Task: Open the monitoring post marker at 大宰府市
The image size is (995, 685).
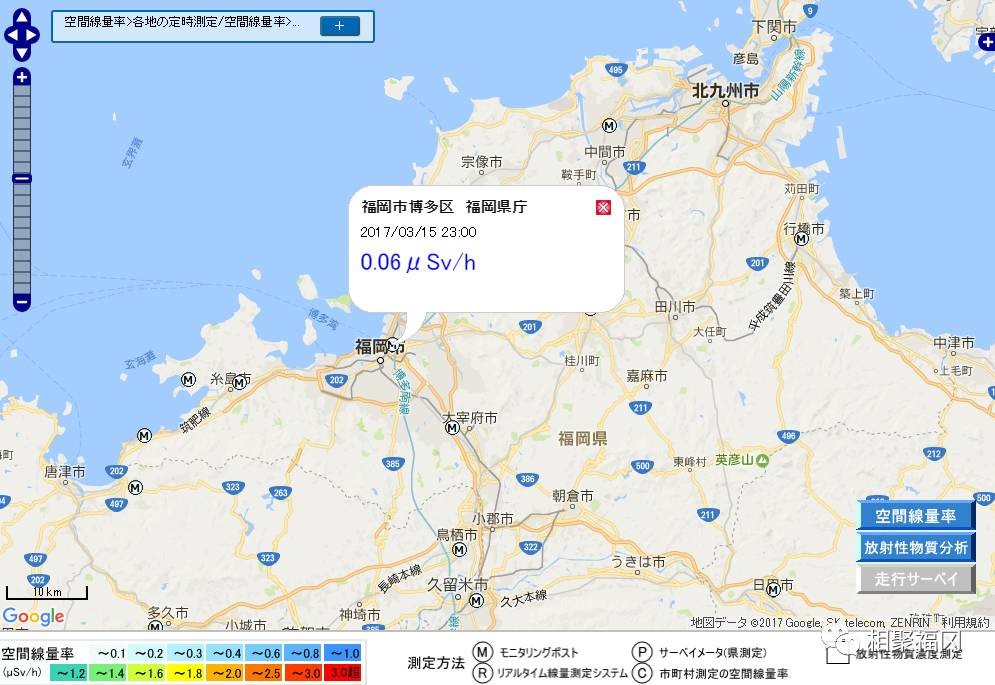Action: pyautogui.click(x=452, y=428)
